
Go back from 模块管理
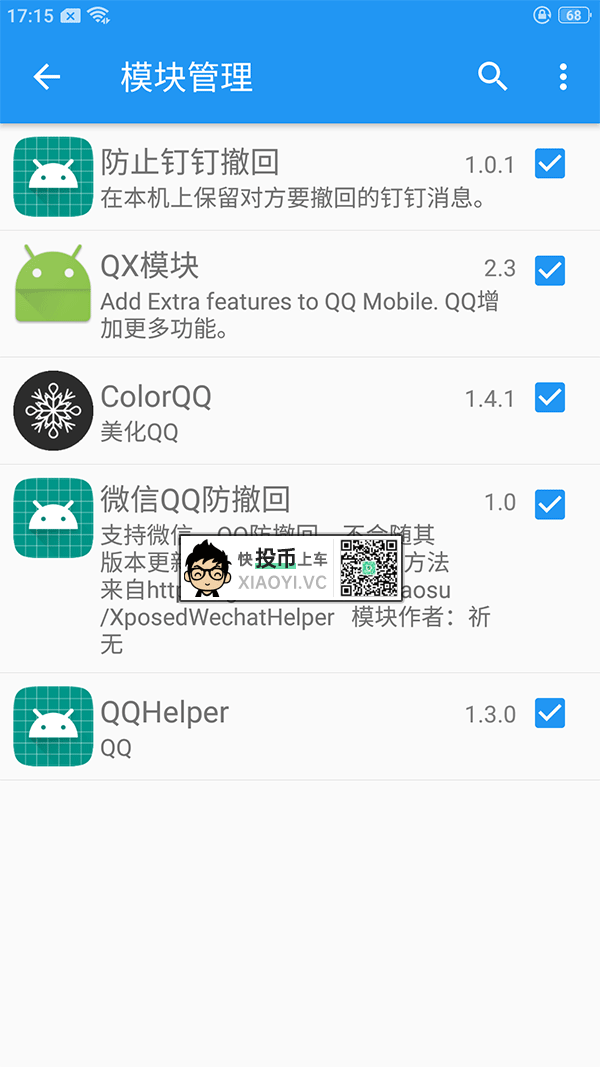(x=47, y=77)
